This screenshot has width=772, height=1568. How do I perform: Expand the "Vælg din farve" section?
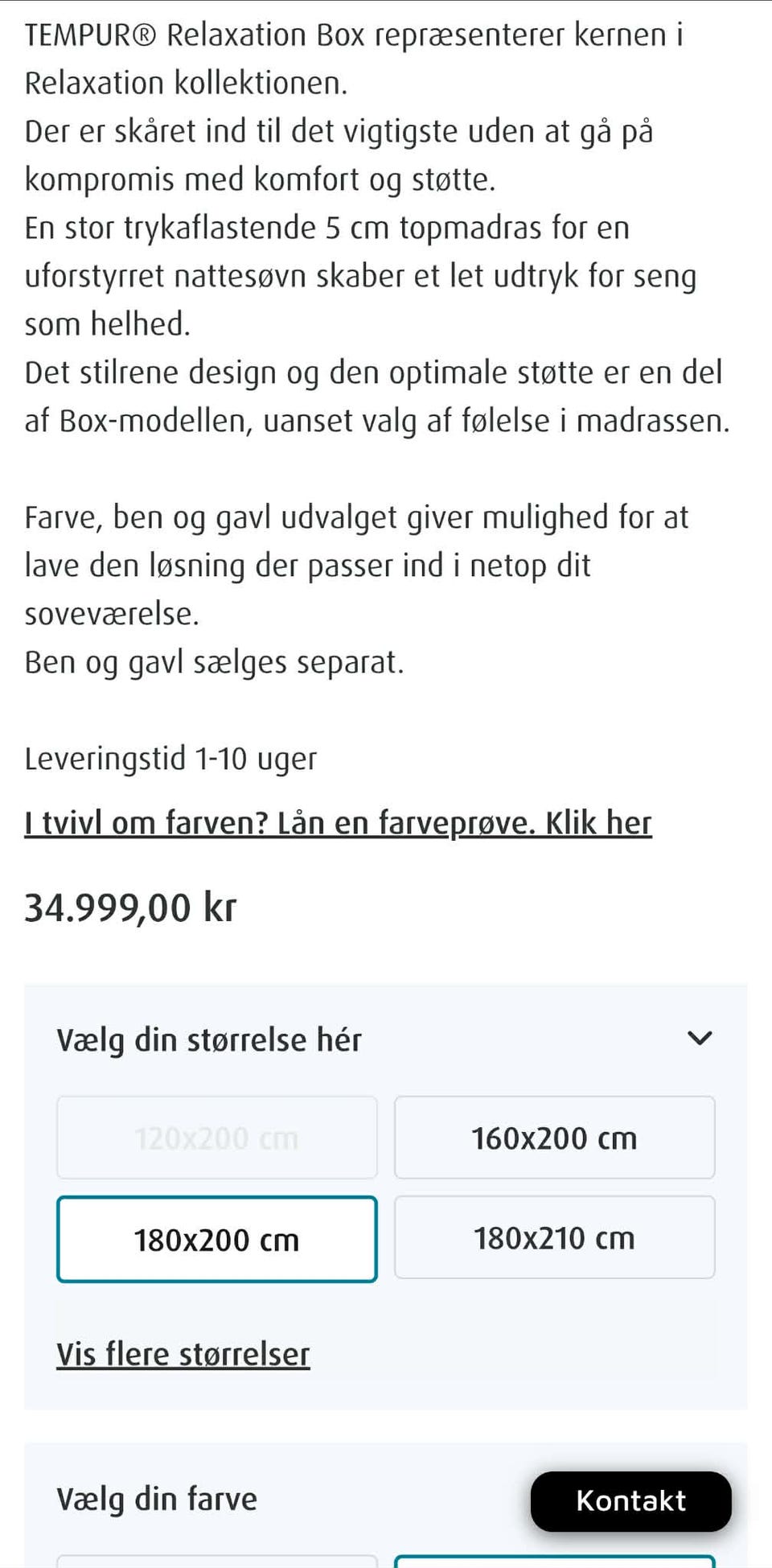pyautogui.click(x=157, y=1498)
